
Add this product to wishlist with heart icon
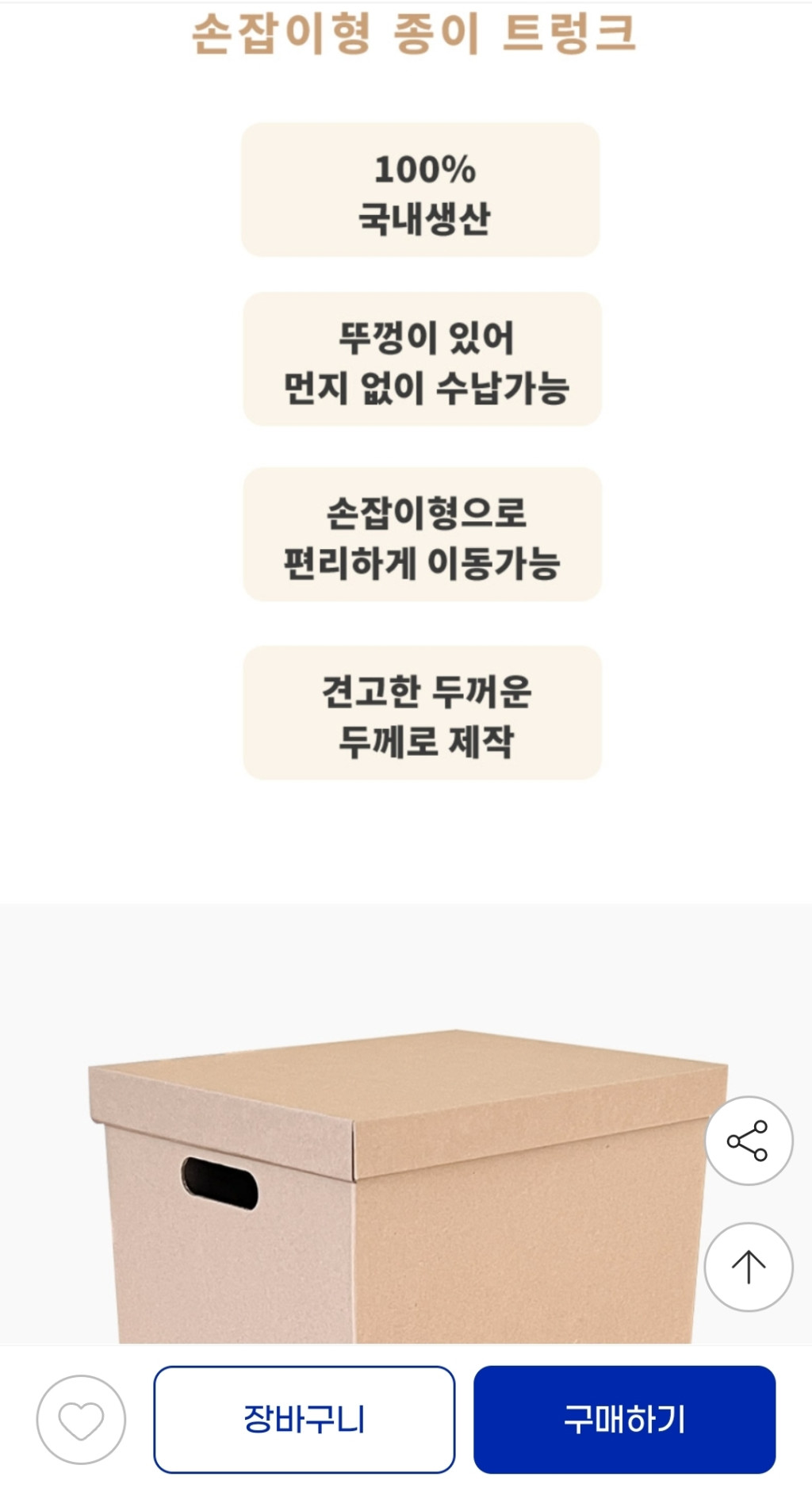[x=81, y=1419]
